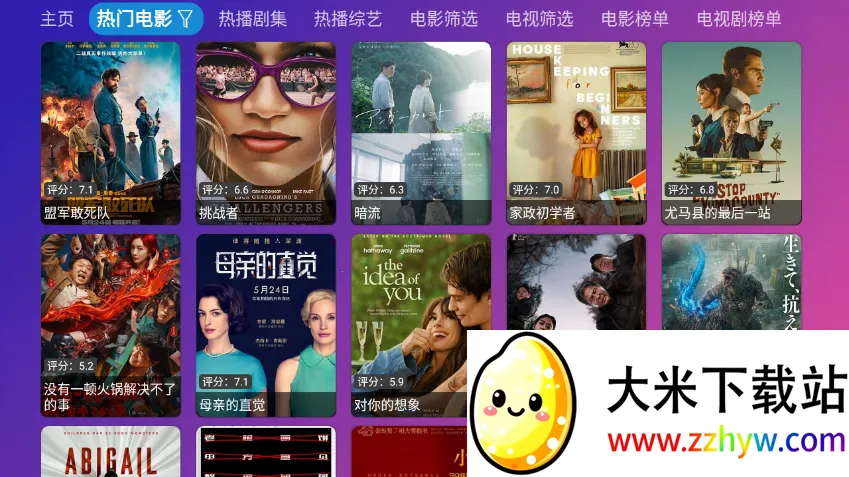
Task: Open the 热播综艺 tab
Action: coord(348,19)
